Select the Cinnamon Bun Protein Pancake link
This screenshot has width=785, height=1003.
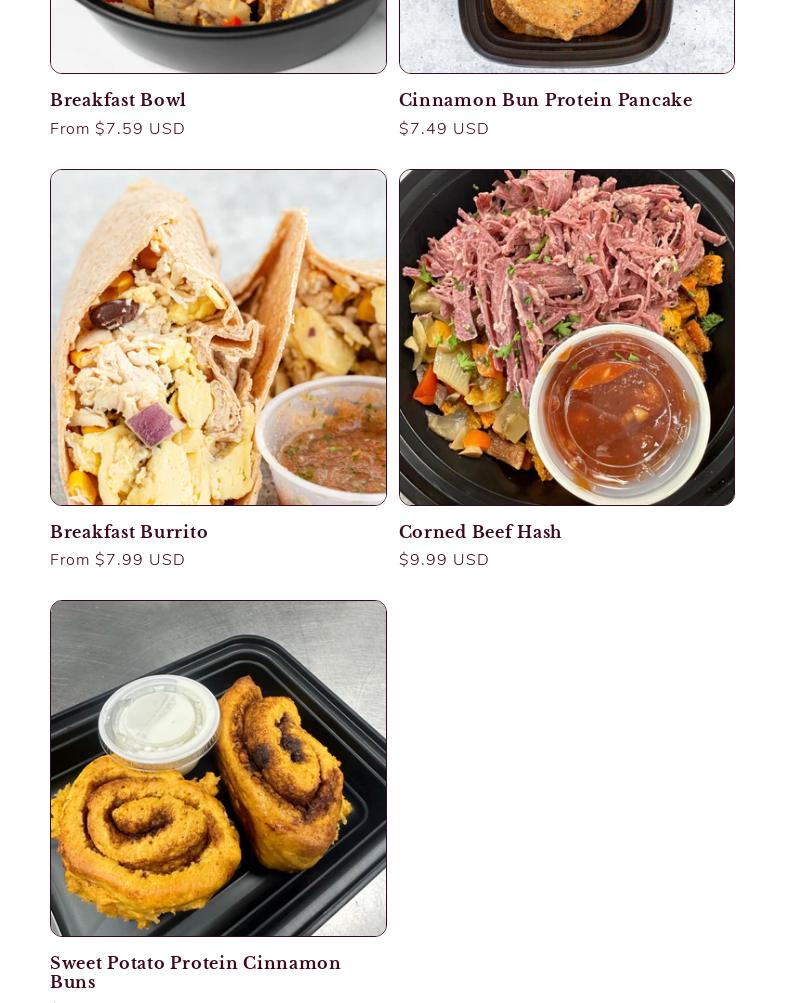tap(546, 101)
